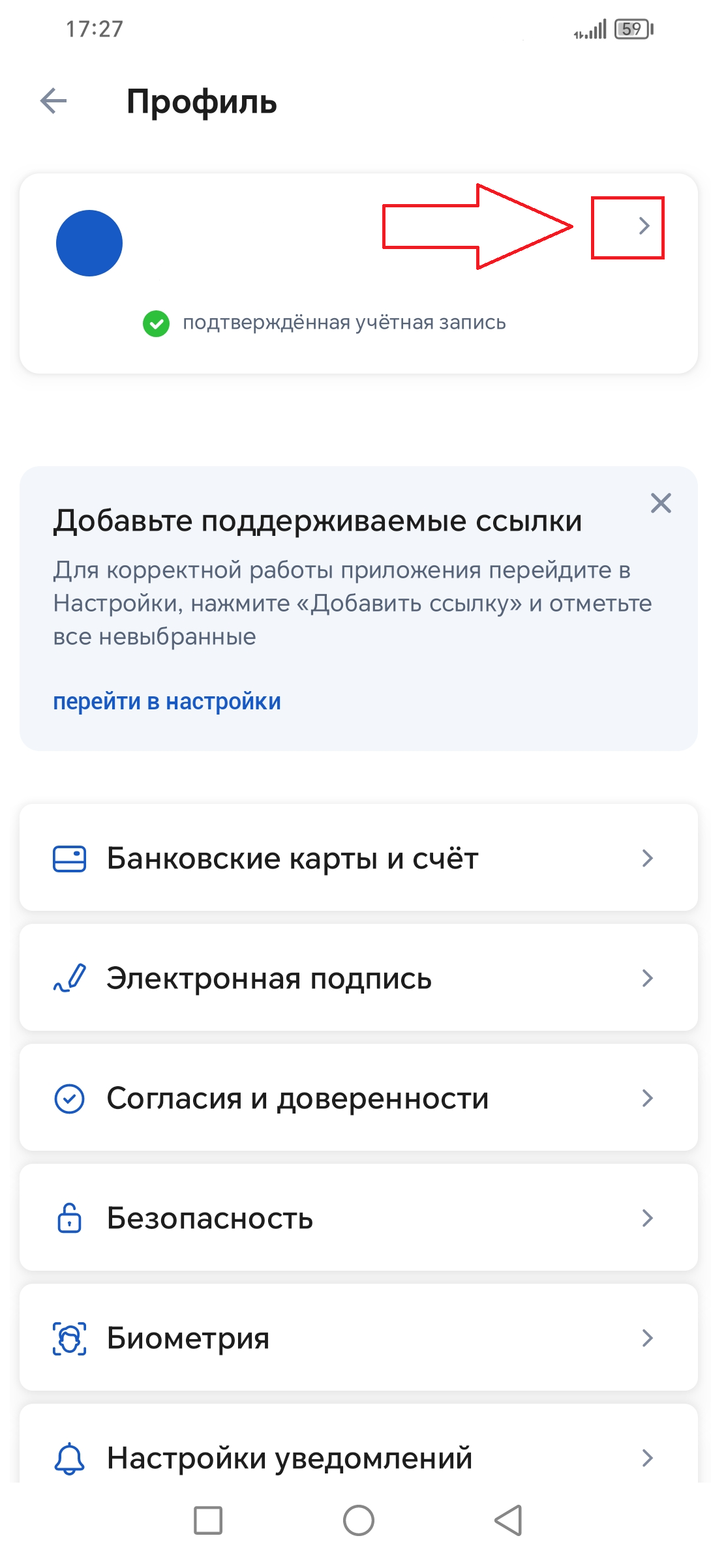The height and width of the screenshot is (1568, 726).
Task: Open the «Безопасность» section
Action: (x=359, y=1217)
